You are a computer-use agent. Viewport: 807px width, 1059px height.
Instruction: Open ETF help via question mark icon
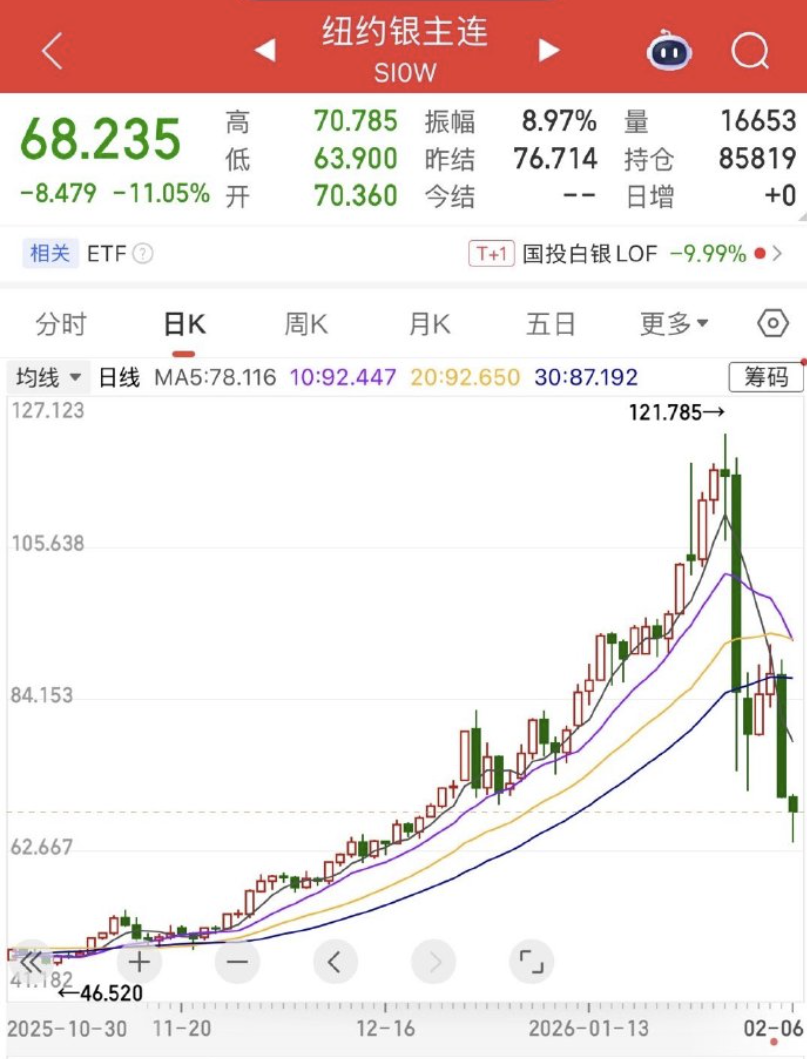pos(143,253)
